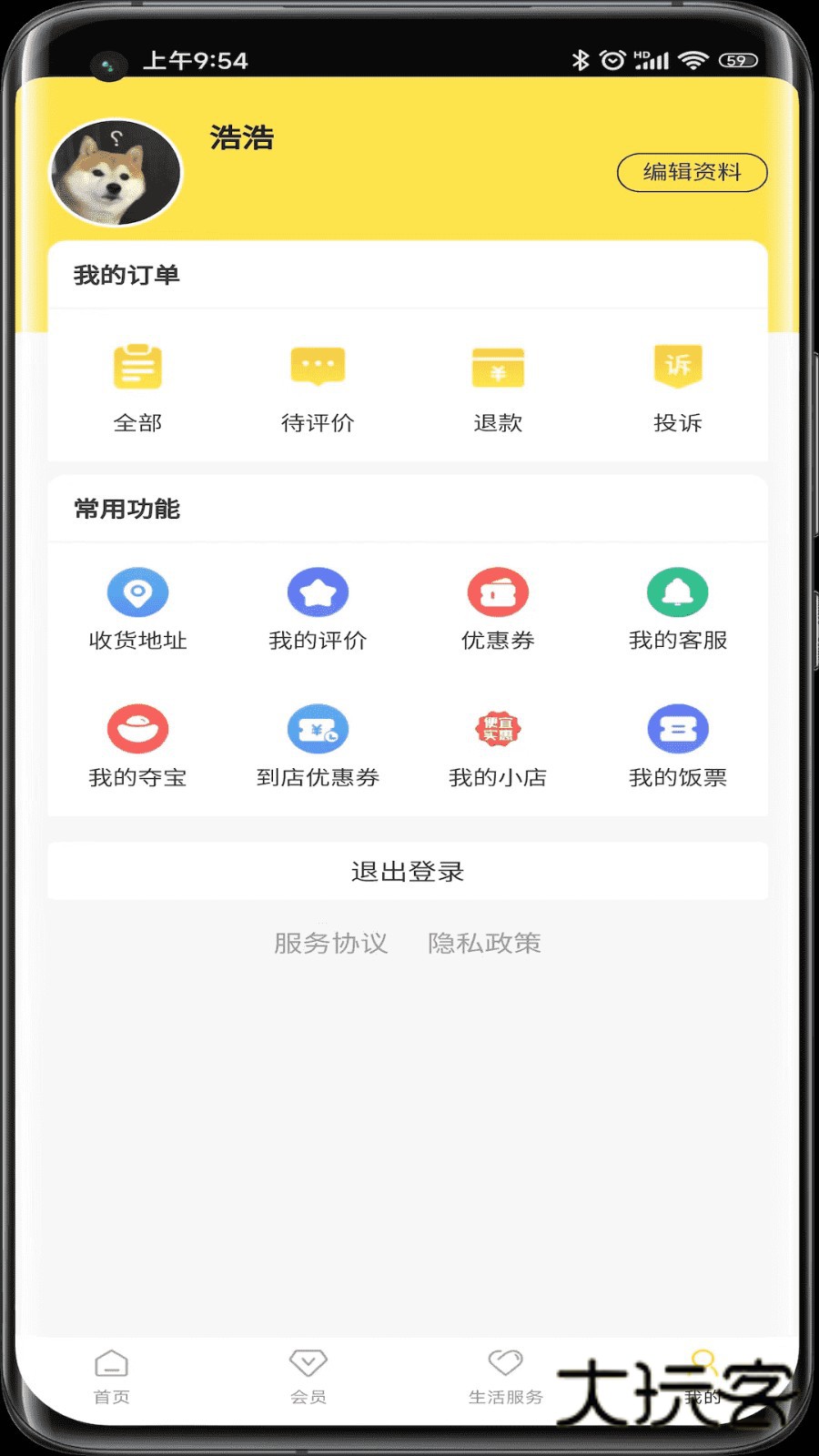This screenshot has width=819, height=1456.
Task: Open the 退款 refund section
Action: [497, 387]
